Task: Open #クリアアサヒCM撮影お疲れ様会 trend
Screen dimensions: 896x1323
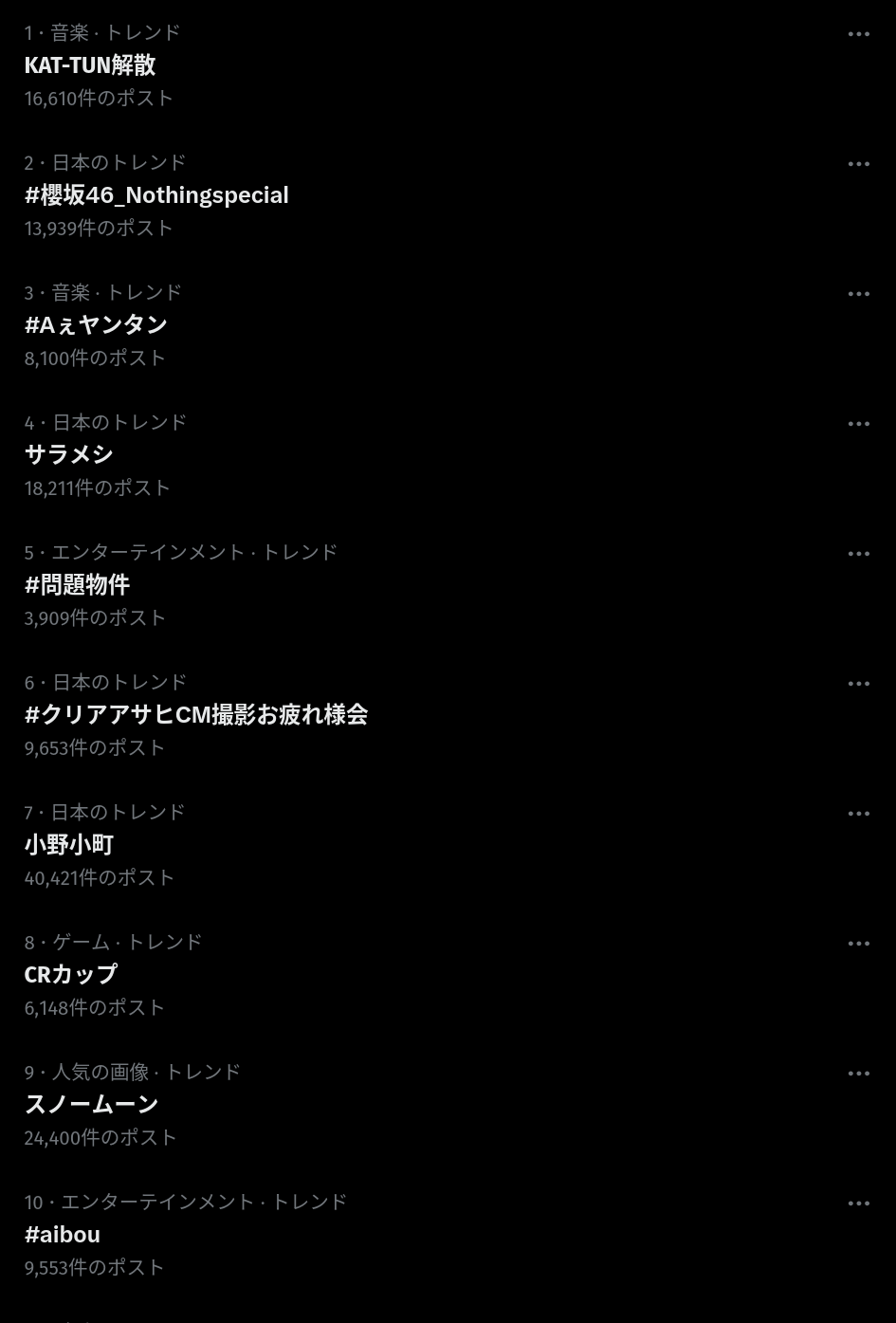Action: 196,715
